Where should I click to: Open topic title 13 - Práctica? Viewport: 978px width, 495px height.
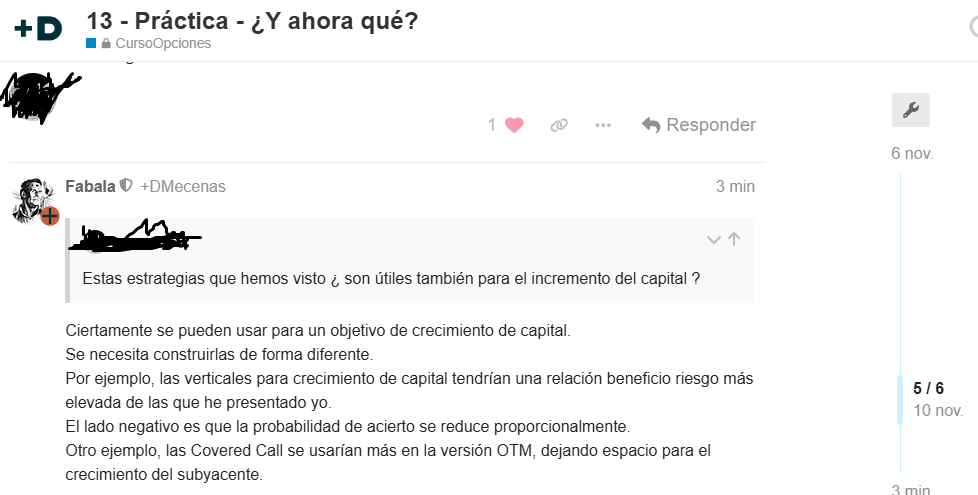[252, 20]
